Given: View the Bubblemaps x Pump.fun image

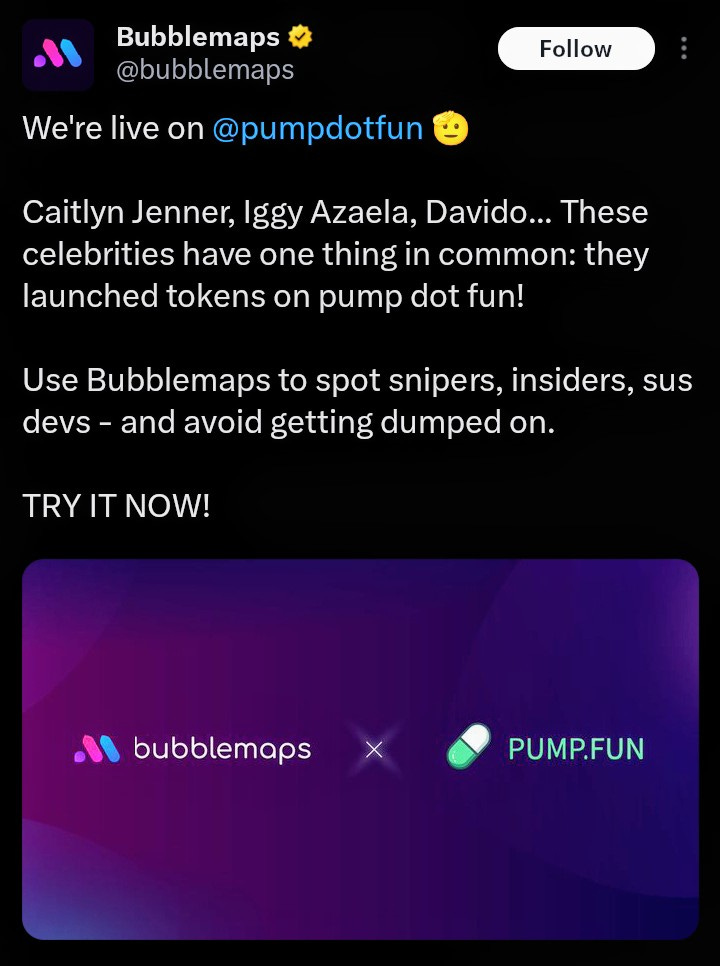Looking at the screenshot, I should (360, 748).
